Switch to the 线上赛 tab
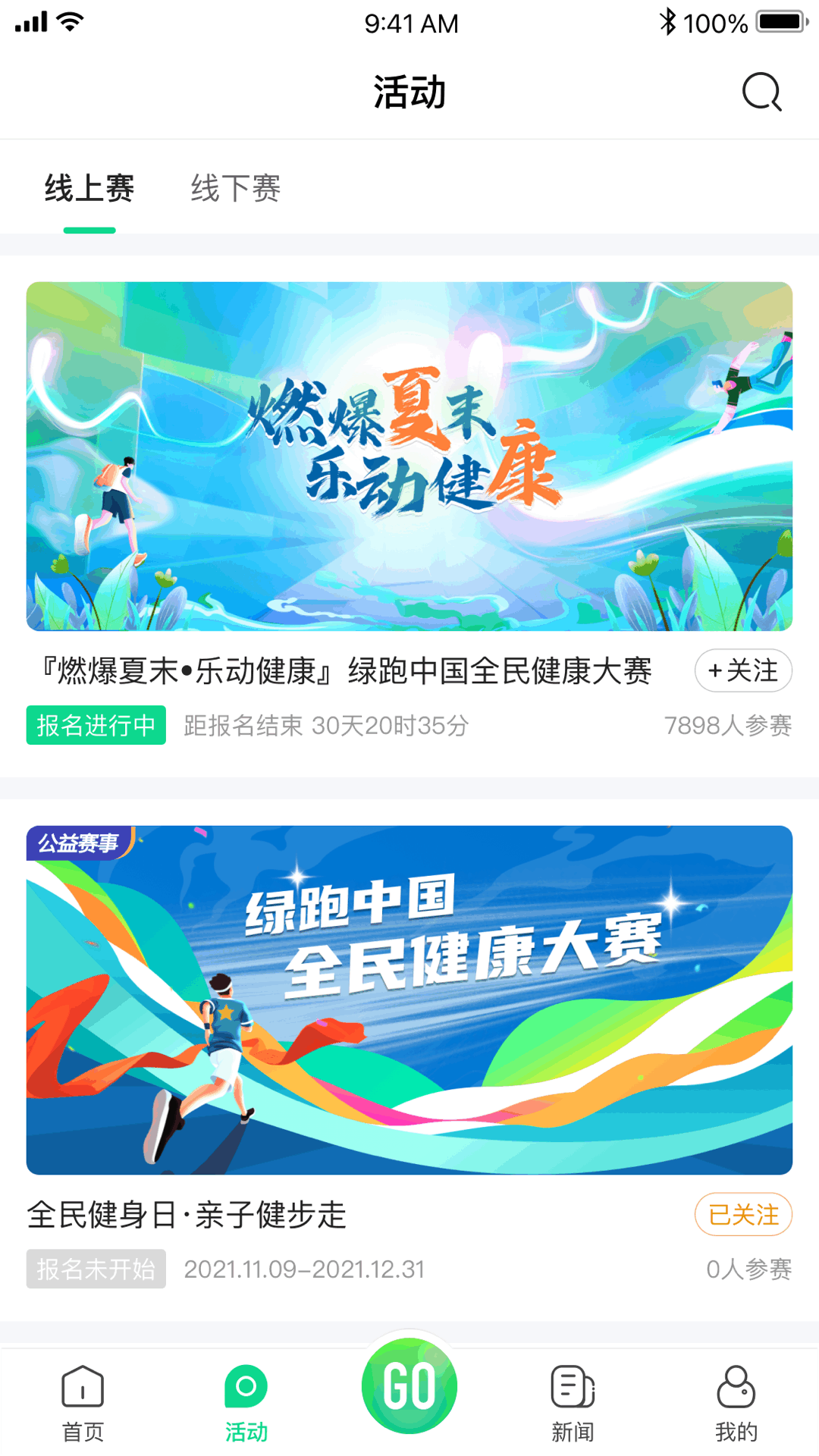 pyautogui.click(x=89, y=190)
